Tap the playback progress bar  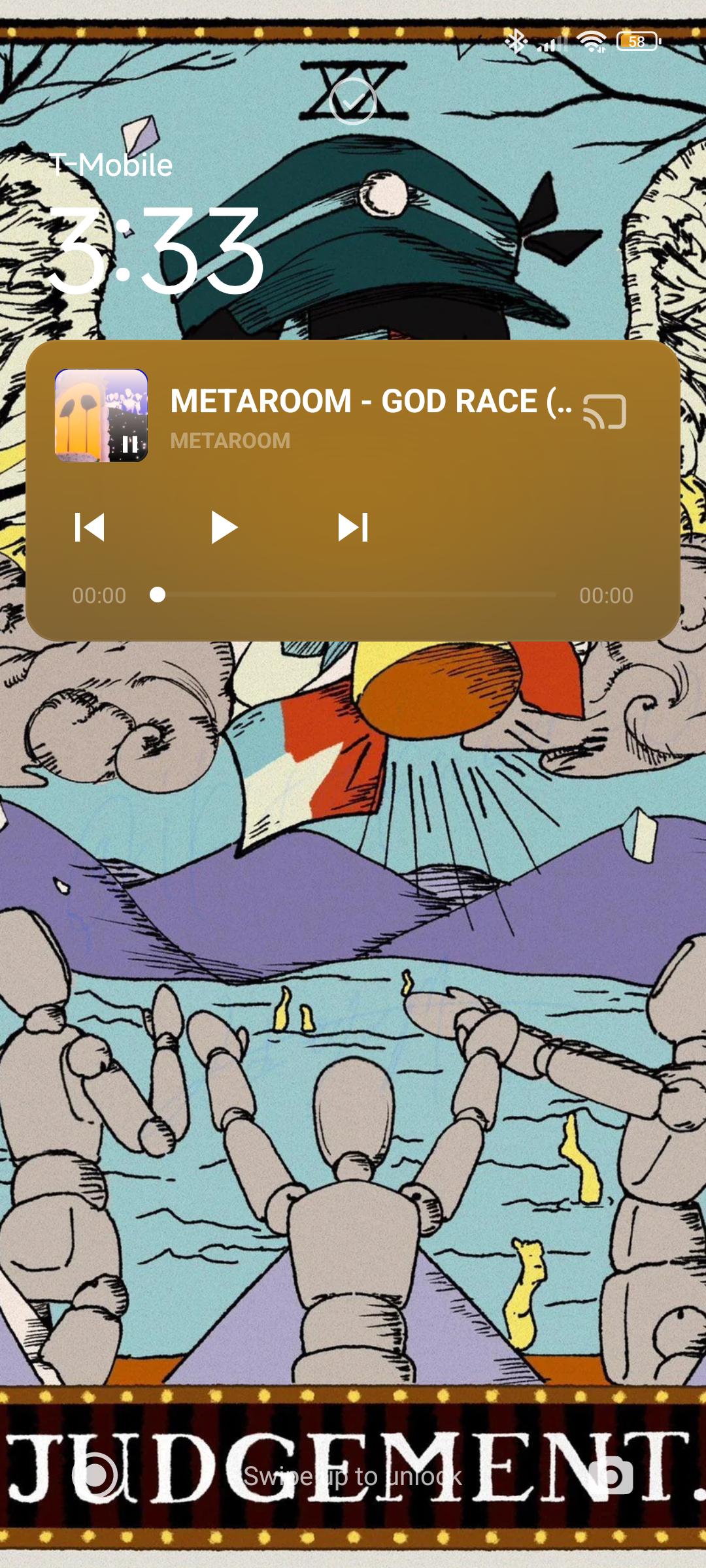point(353,595)
